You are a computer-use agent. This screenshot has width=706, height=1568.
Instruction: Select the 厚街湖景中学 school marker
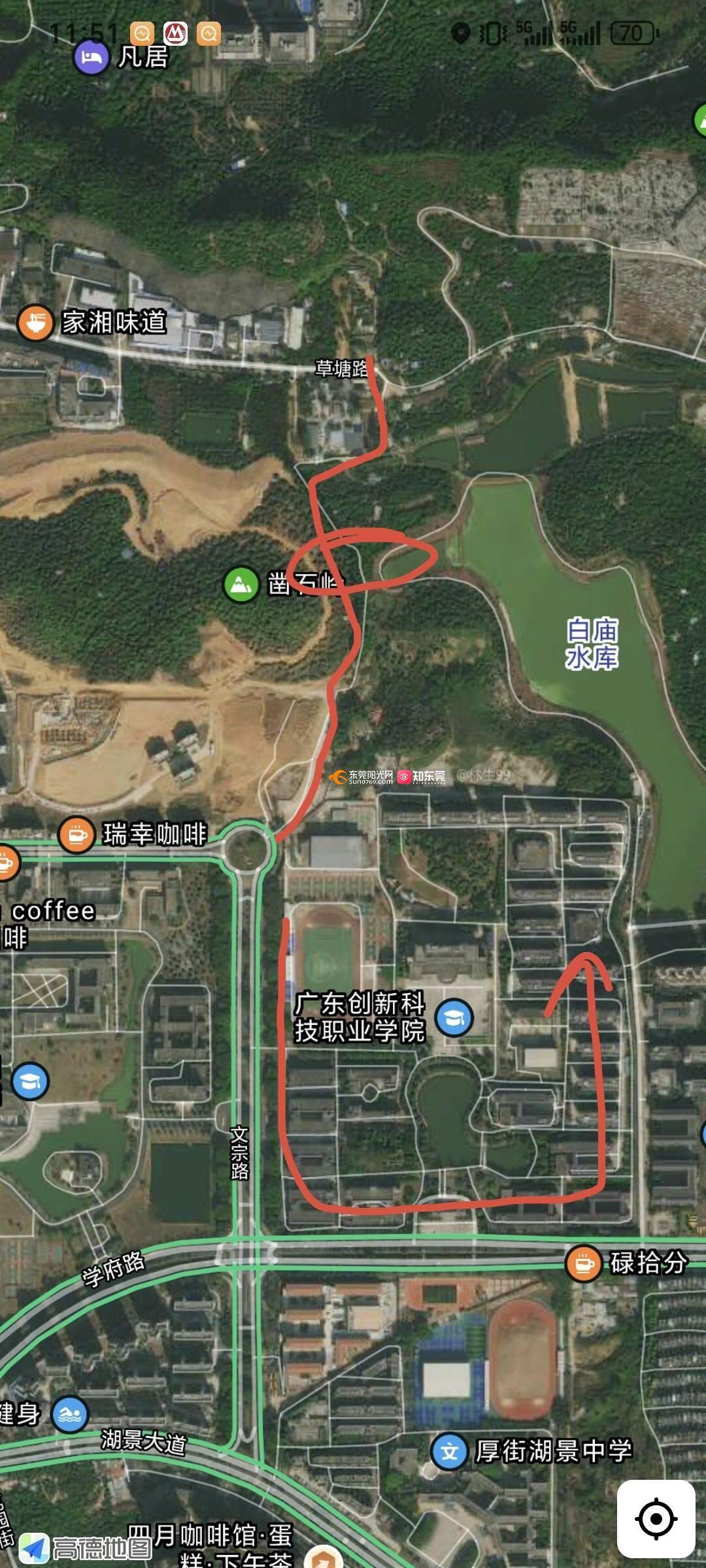click(449, 1451)
